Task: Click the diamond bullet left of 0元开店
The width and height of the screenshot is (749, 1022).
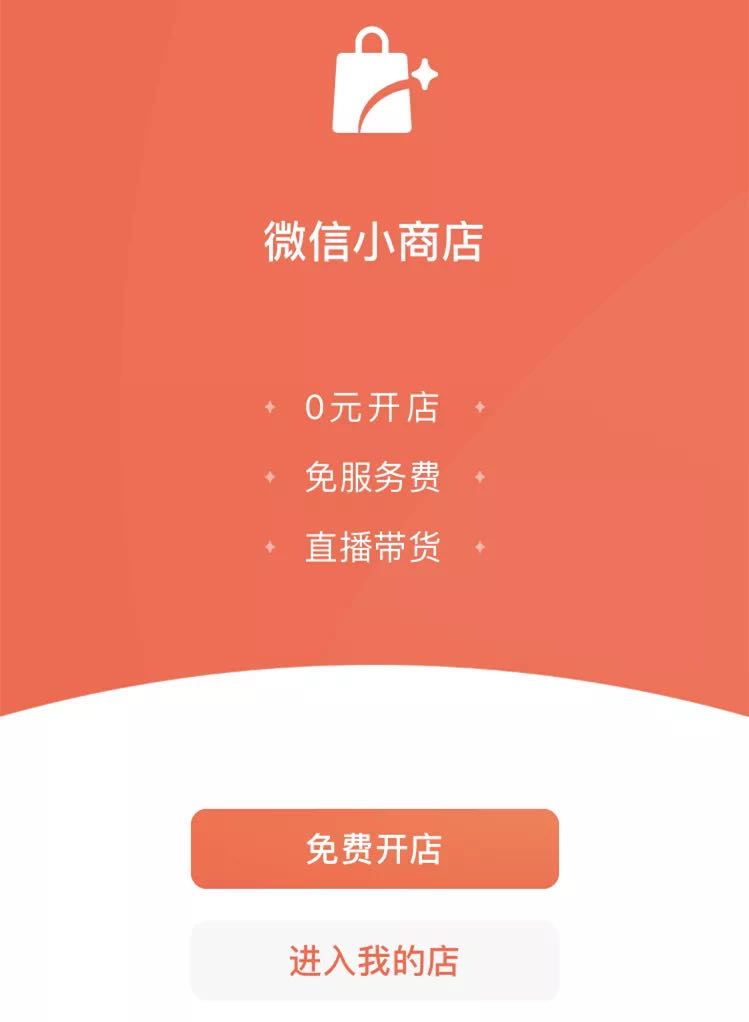Action: point(268,408)
